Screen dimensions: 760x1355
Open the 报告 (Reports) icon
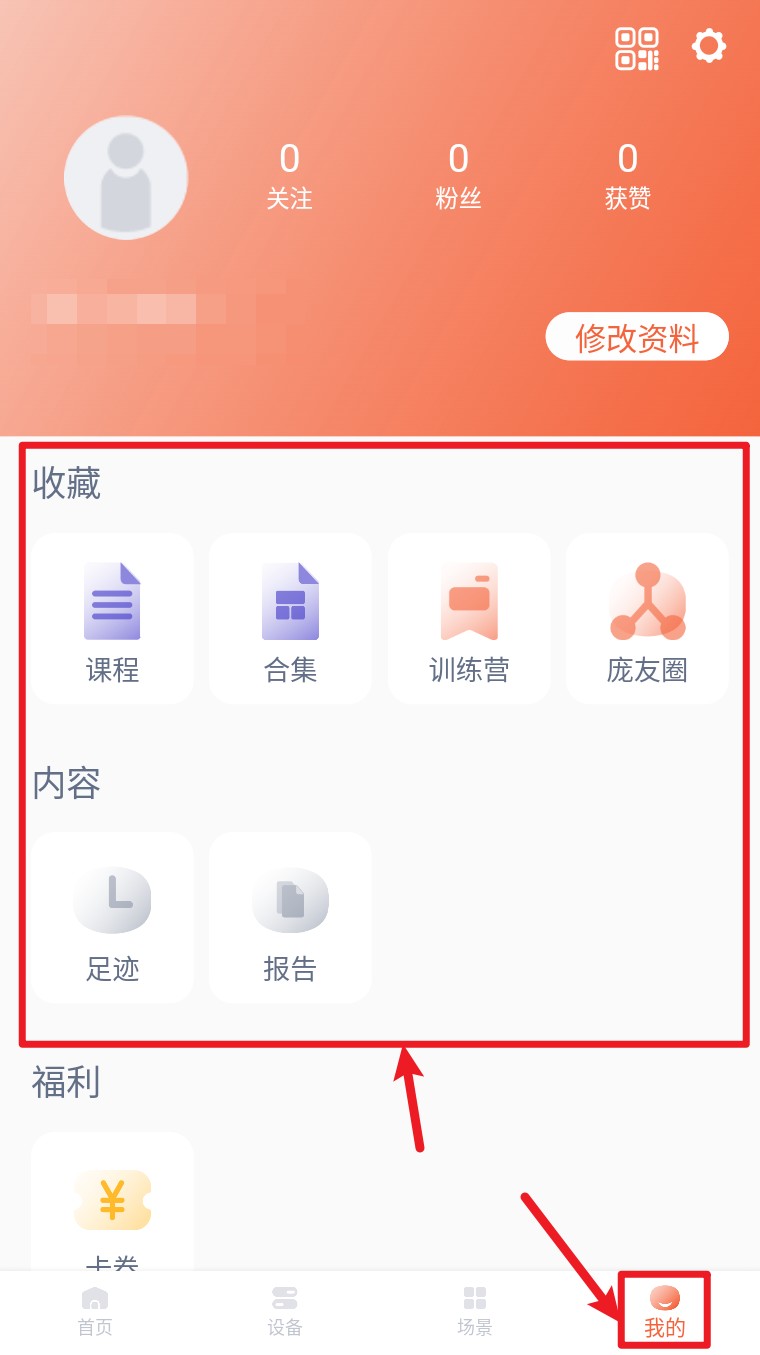(x=289, y=916)
